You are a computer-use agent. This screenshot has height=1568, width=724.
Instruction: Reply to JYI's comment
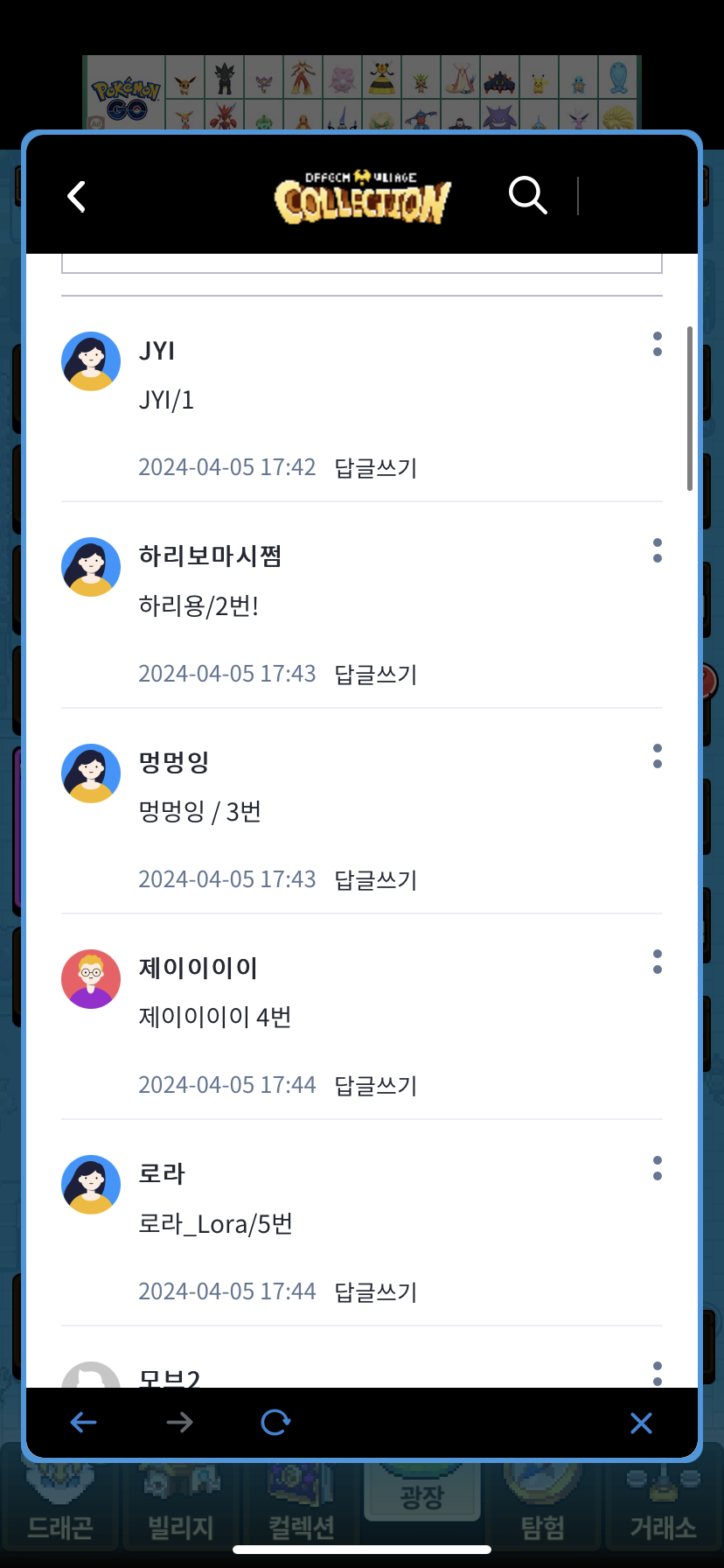click(x=376, y=468)
